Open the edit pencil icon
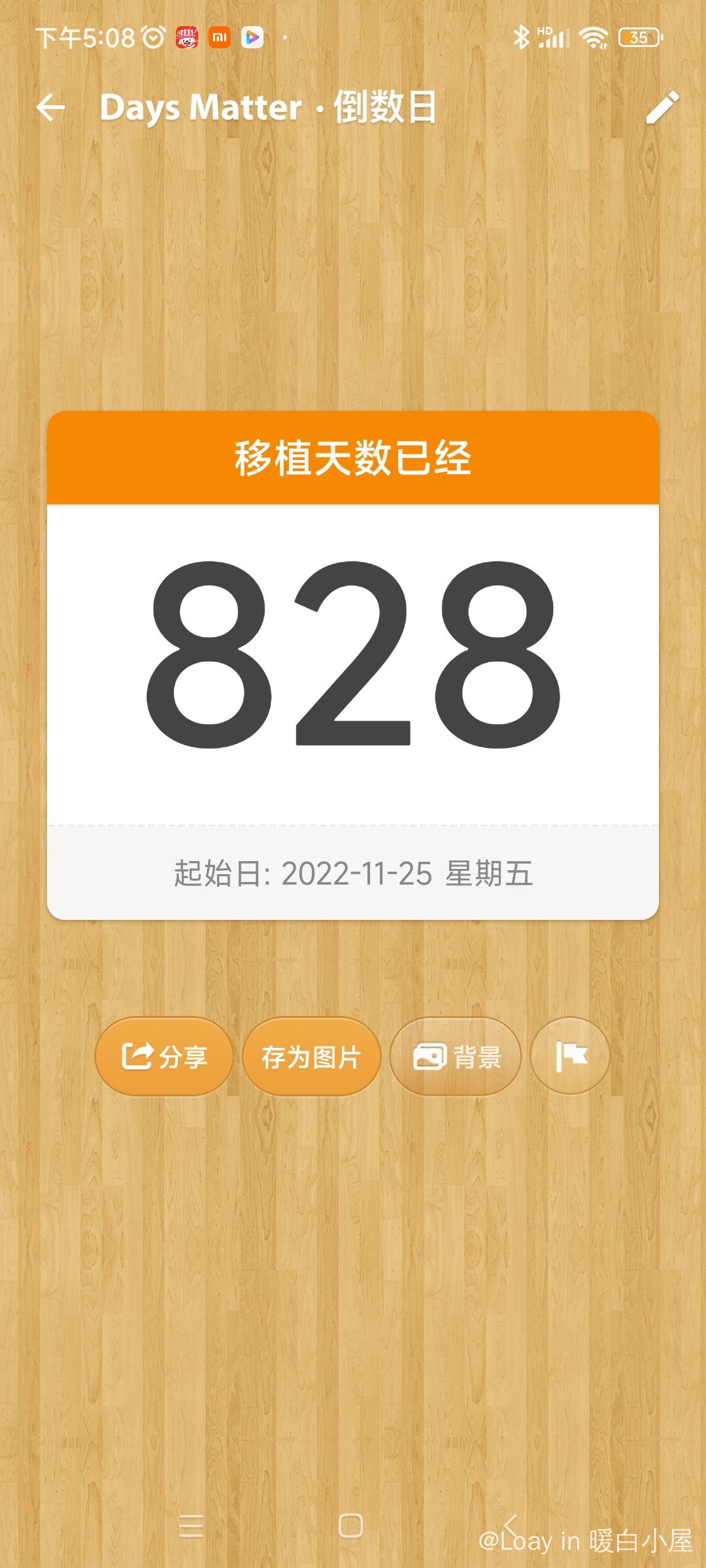 (662, 107)
